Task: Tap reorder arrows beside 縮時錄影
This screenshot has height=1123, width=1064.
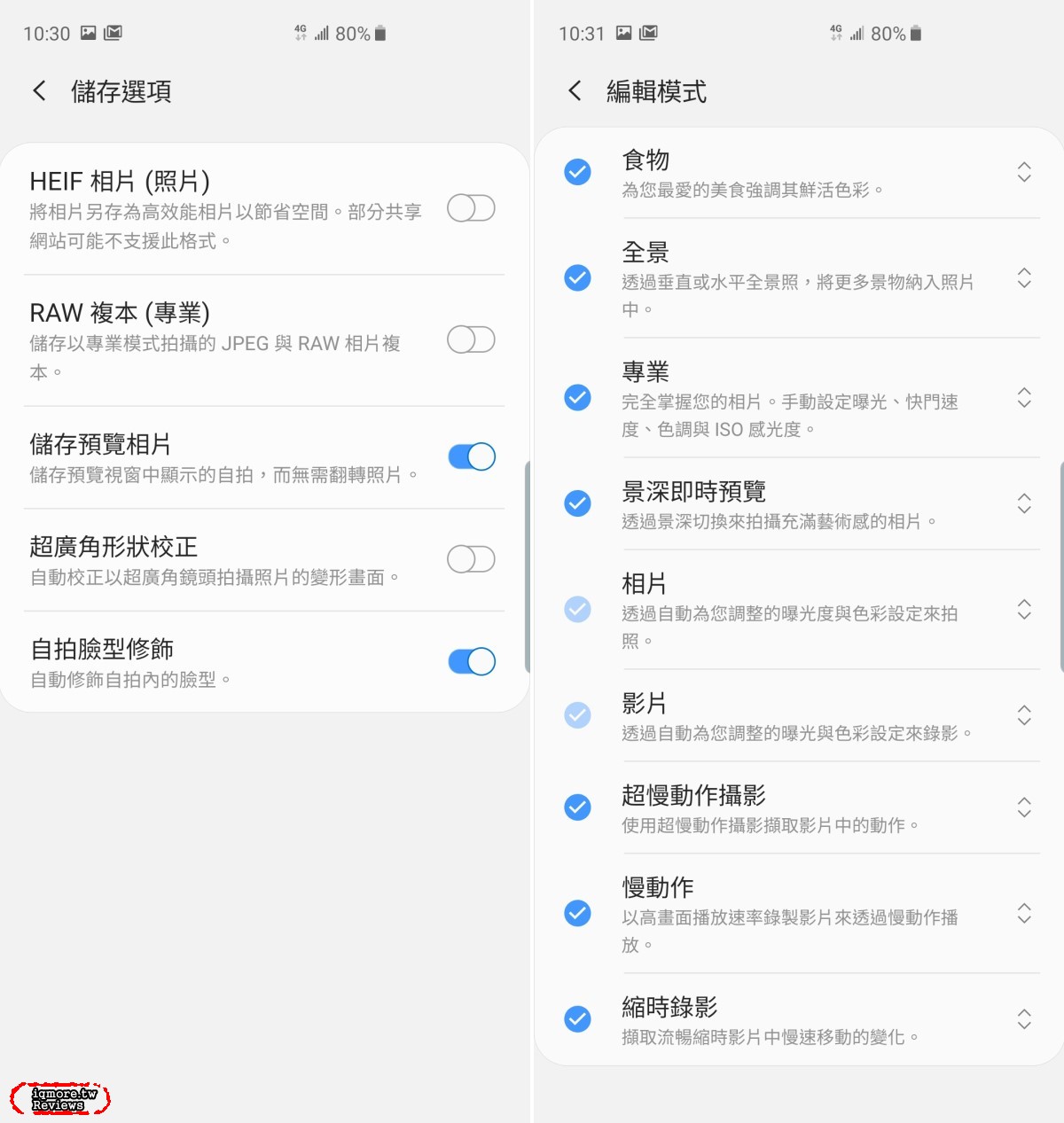Action: (1024, 1018)
